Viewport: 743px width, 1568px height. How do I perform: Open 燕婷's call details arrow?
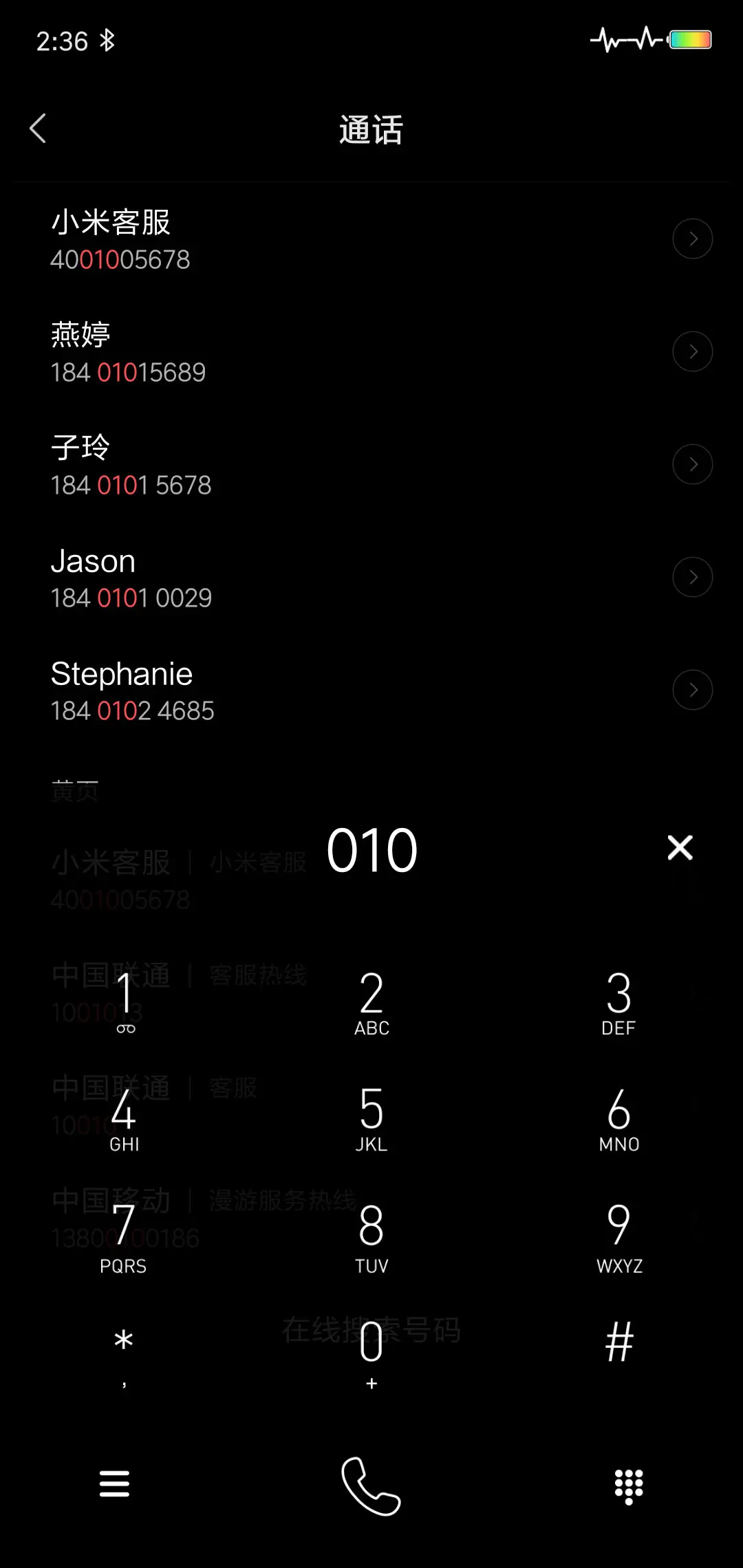[x=693, y=351]
